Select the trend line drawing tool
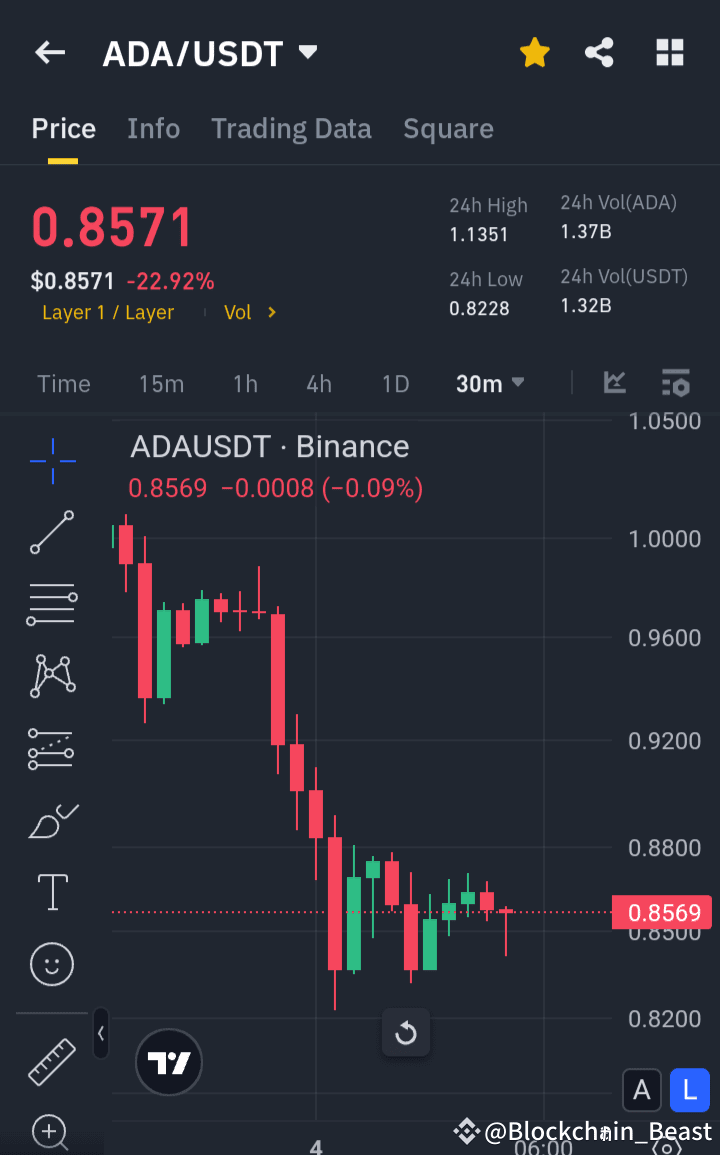The height and width of the screenshot is (1155, 720). click(52, 533)
